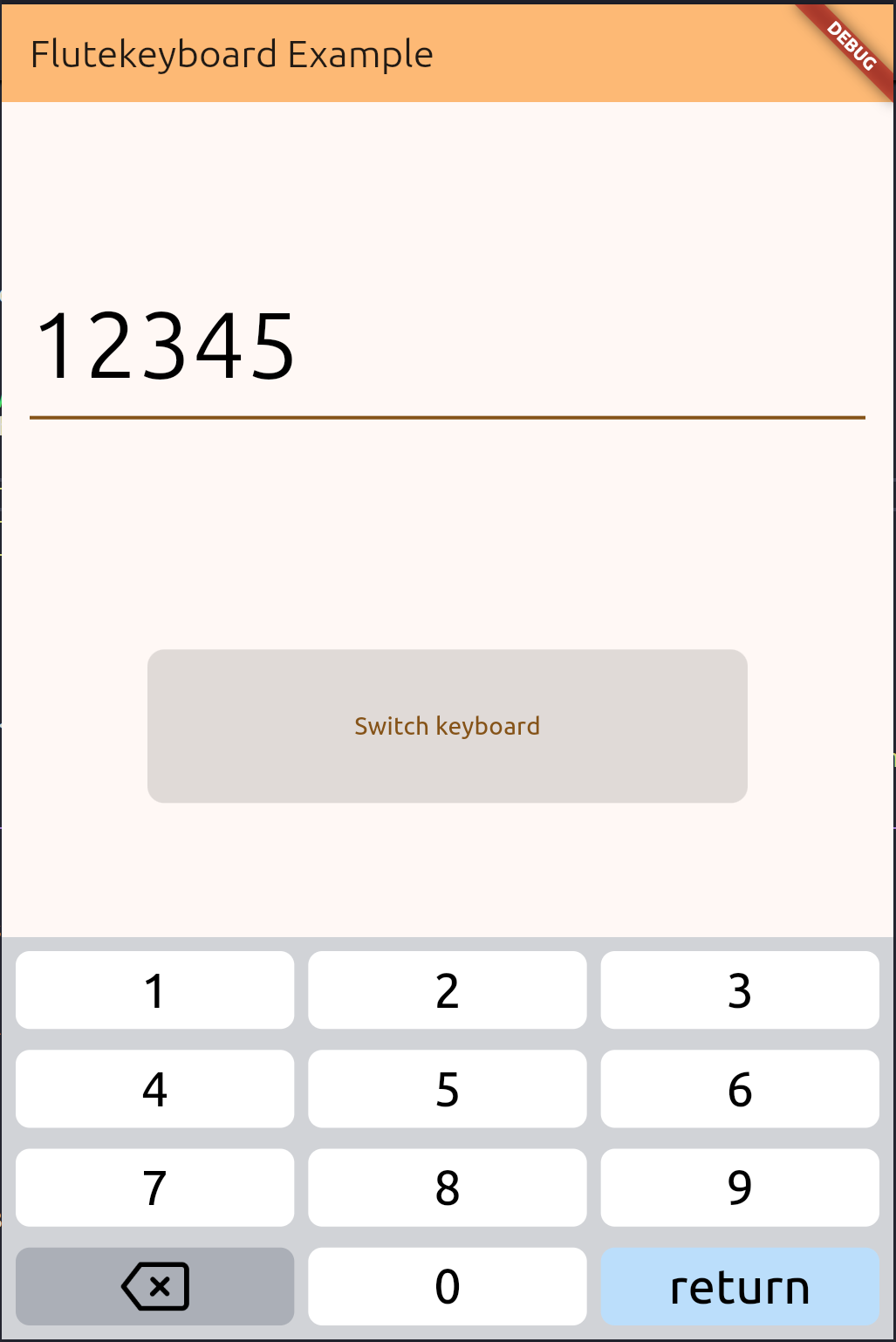Viewport: 896px width, 1342px height.
Task: Delete last digit with backspace key
Action: pos(154,1285)
